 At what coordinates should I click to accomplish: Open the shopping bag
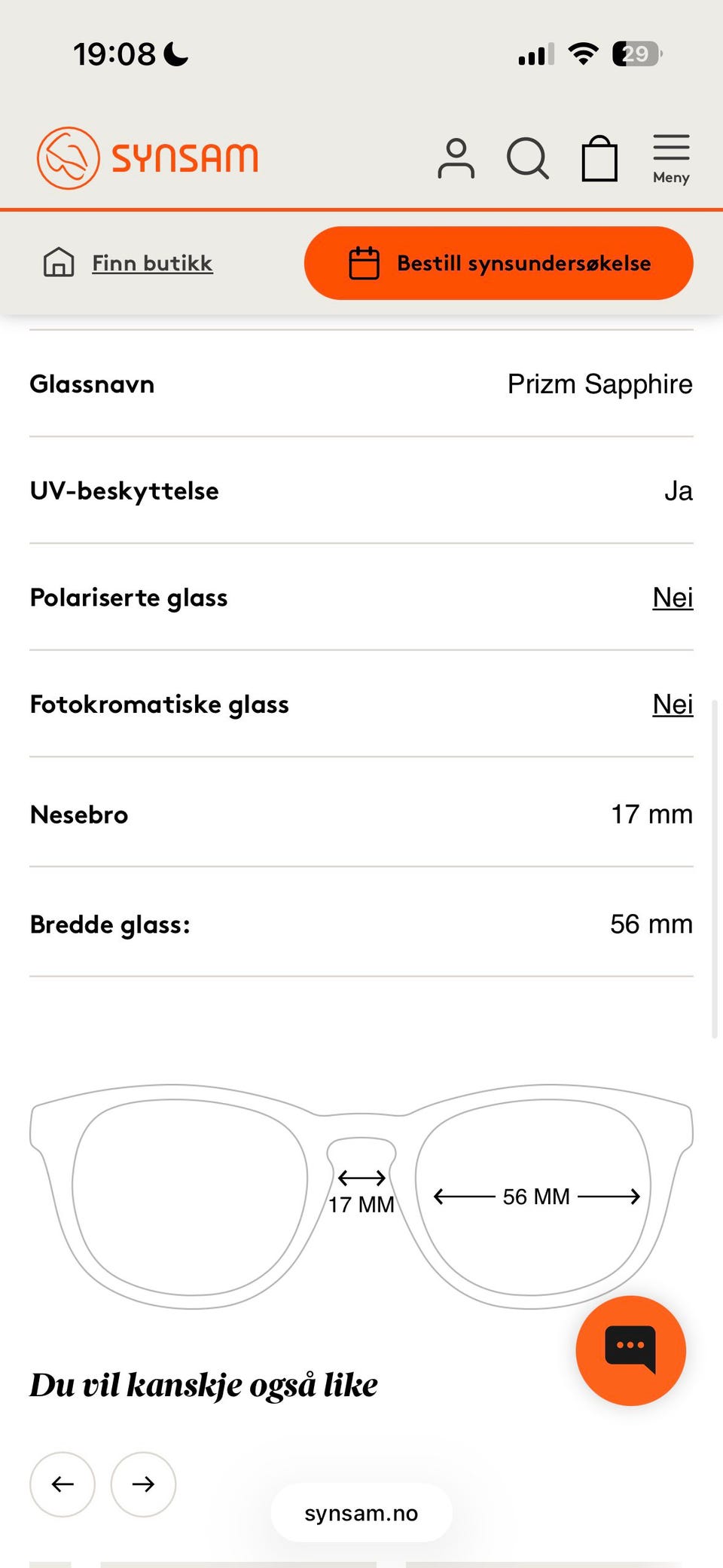coord(599,157)
